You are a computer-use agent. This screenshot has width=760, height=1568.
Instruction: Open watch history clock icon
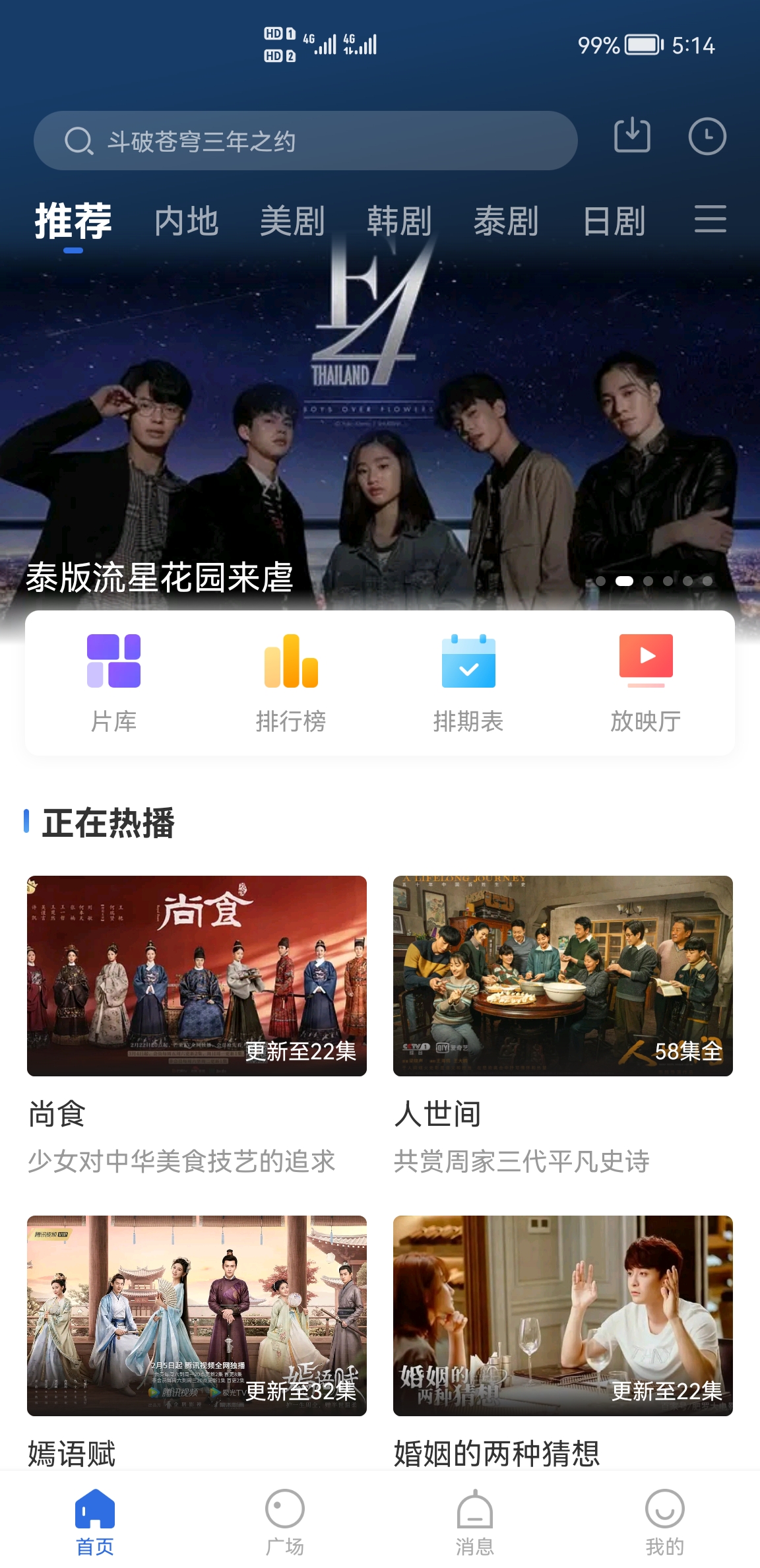coord(707,137)
